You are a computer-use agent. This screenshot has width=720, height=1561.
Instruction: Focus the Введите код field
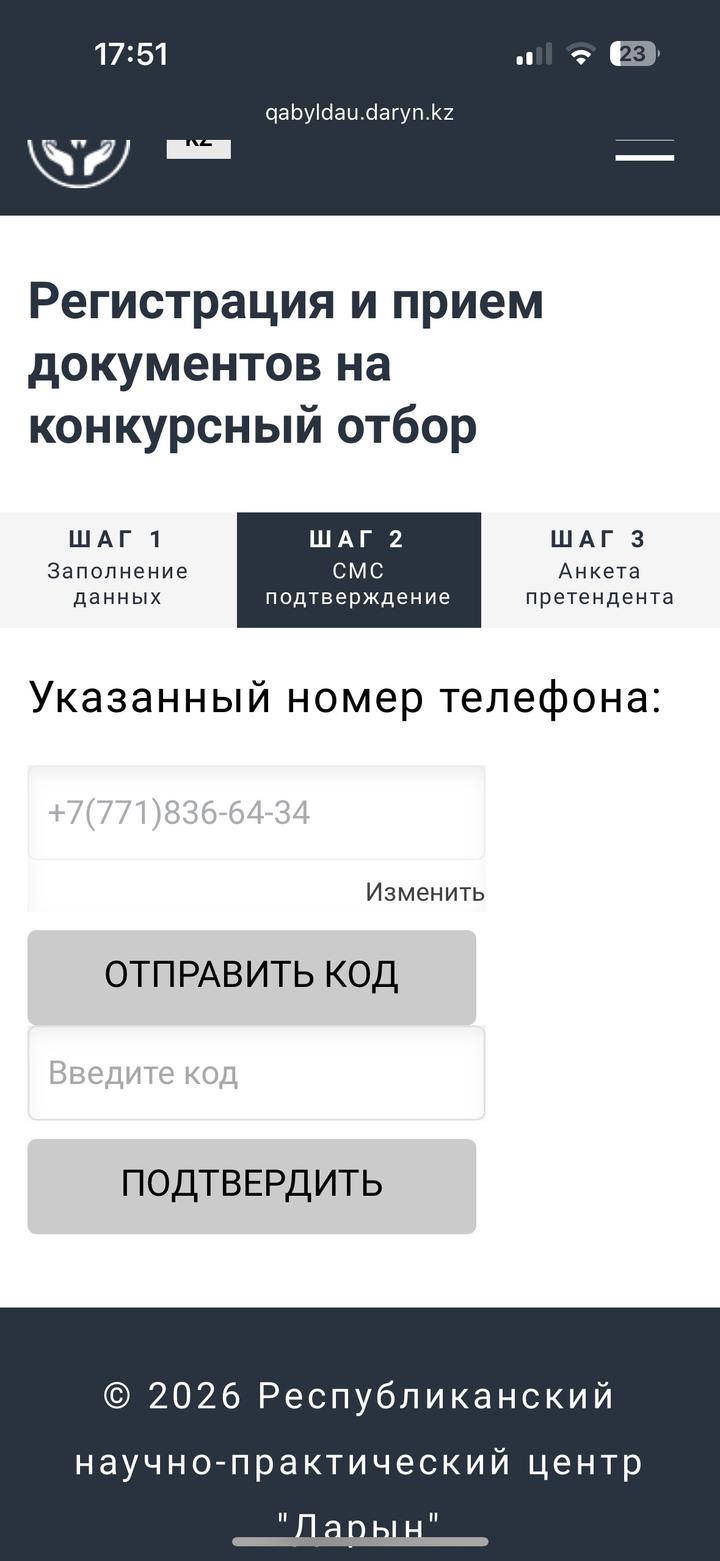click(256, 1074)
